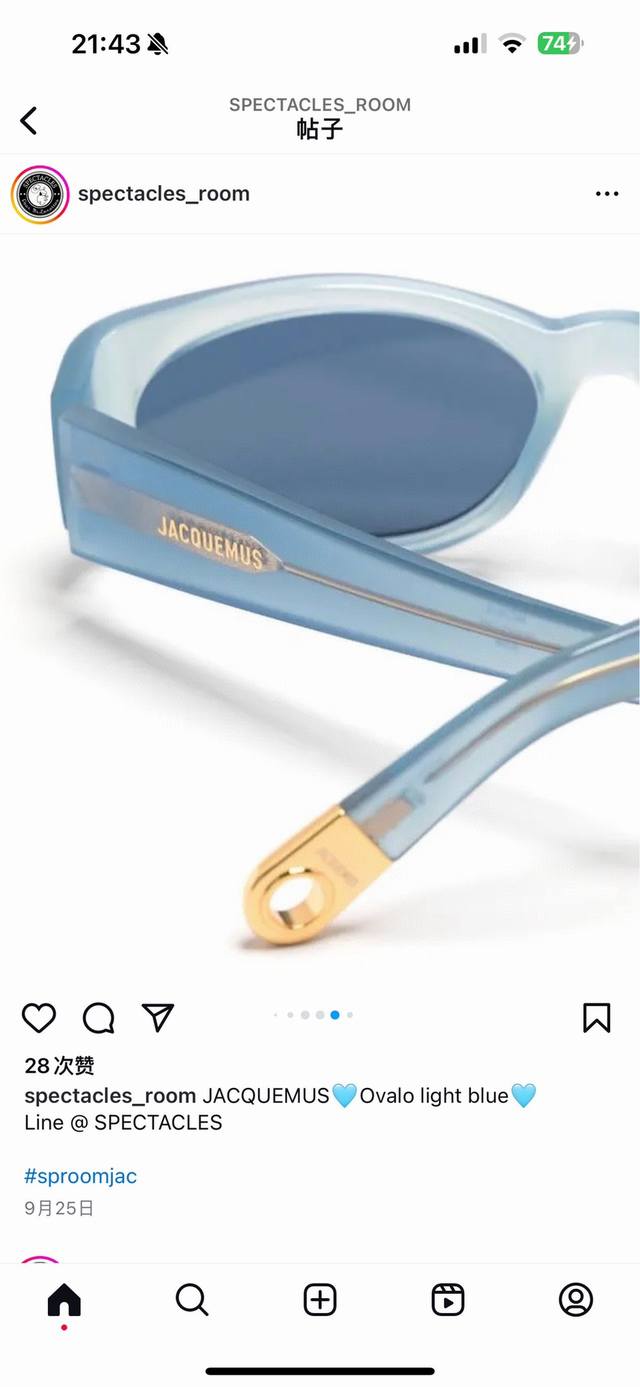This screenshot has width=640, height=1387.
Task: View the 28 likes list
Action: pyautogui.click(x=59, y=1066)
